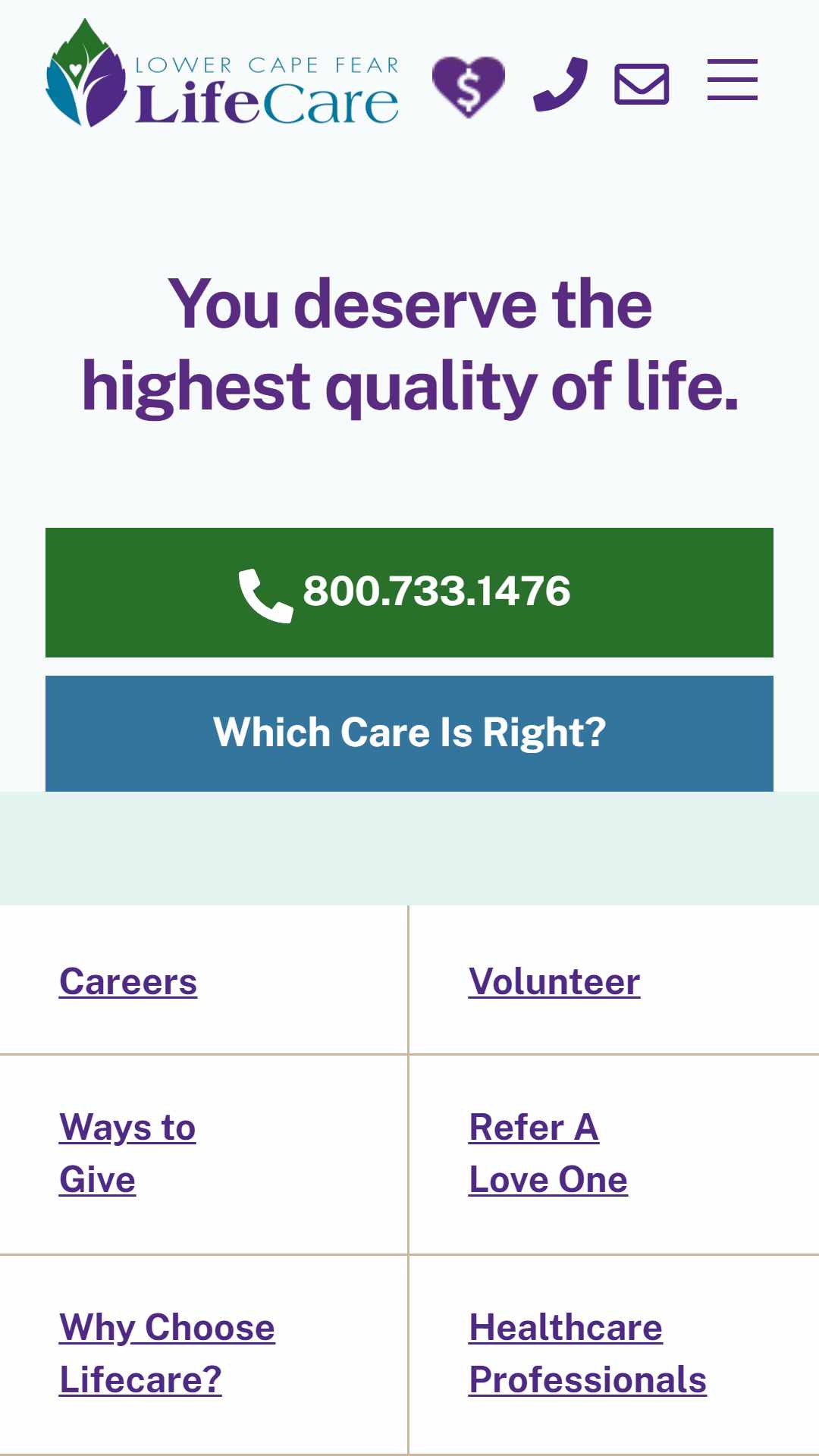This screenshot has width=819, height=1456.
Task: Tap the phone icon in the header
Action: [x=560, y=83]
